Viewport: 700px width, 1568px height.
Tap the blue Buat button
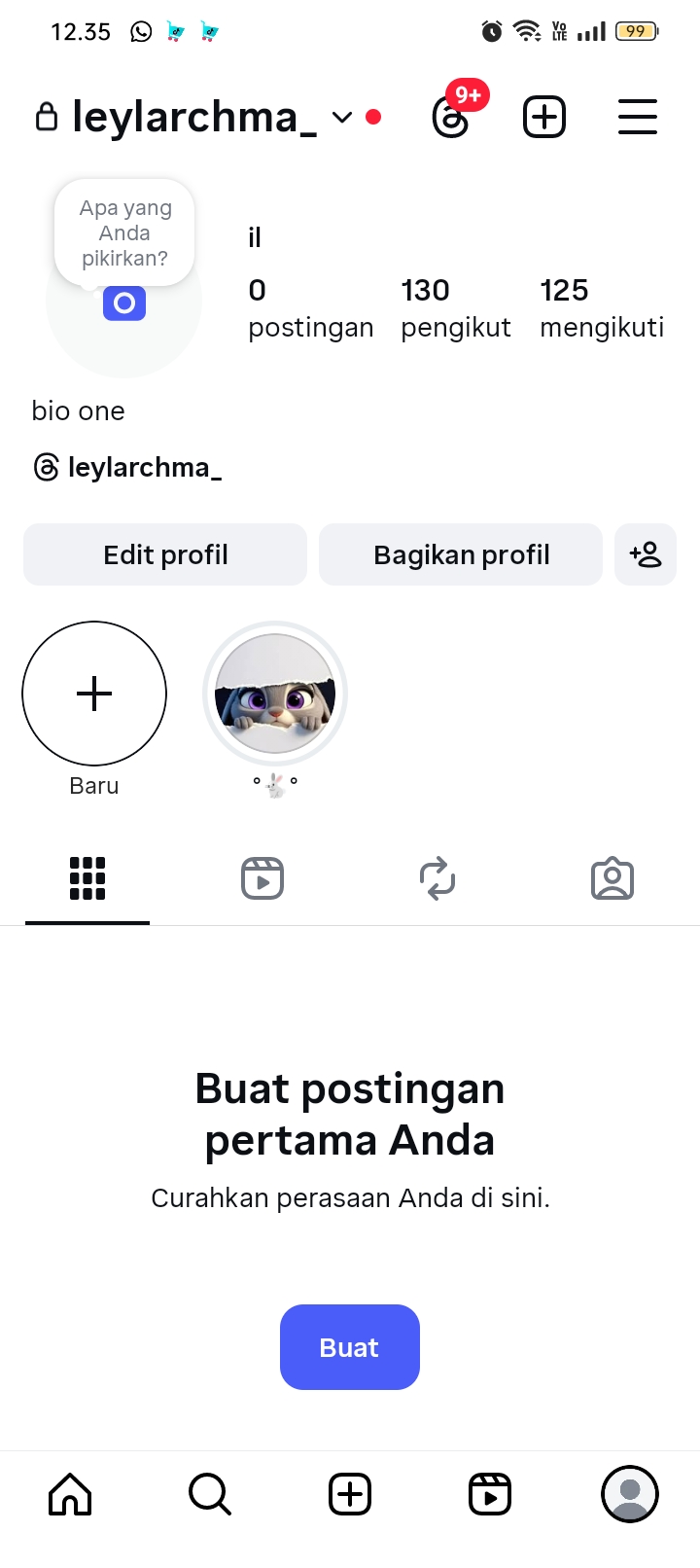pyautogui.click(x=350, y=1347)
